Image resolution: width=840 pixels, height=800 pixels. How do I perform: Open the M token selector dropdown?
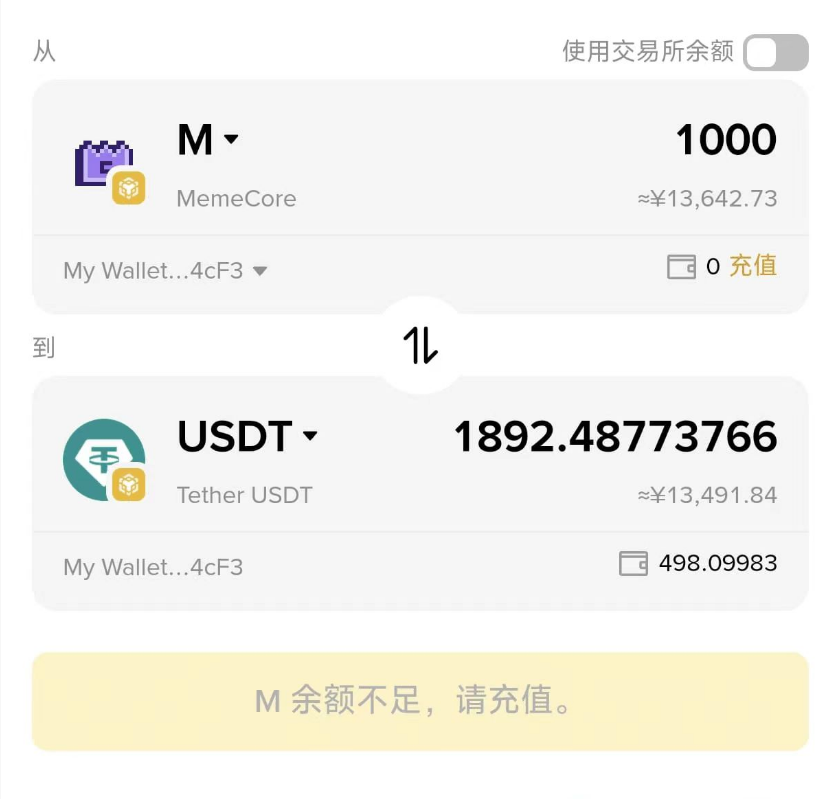[208, 140]
